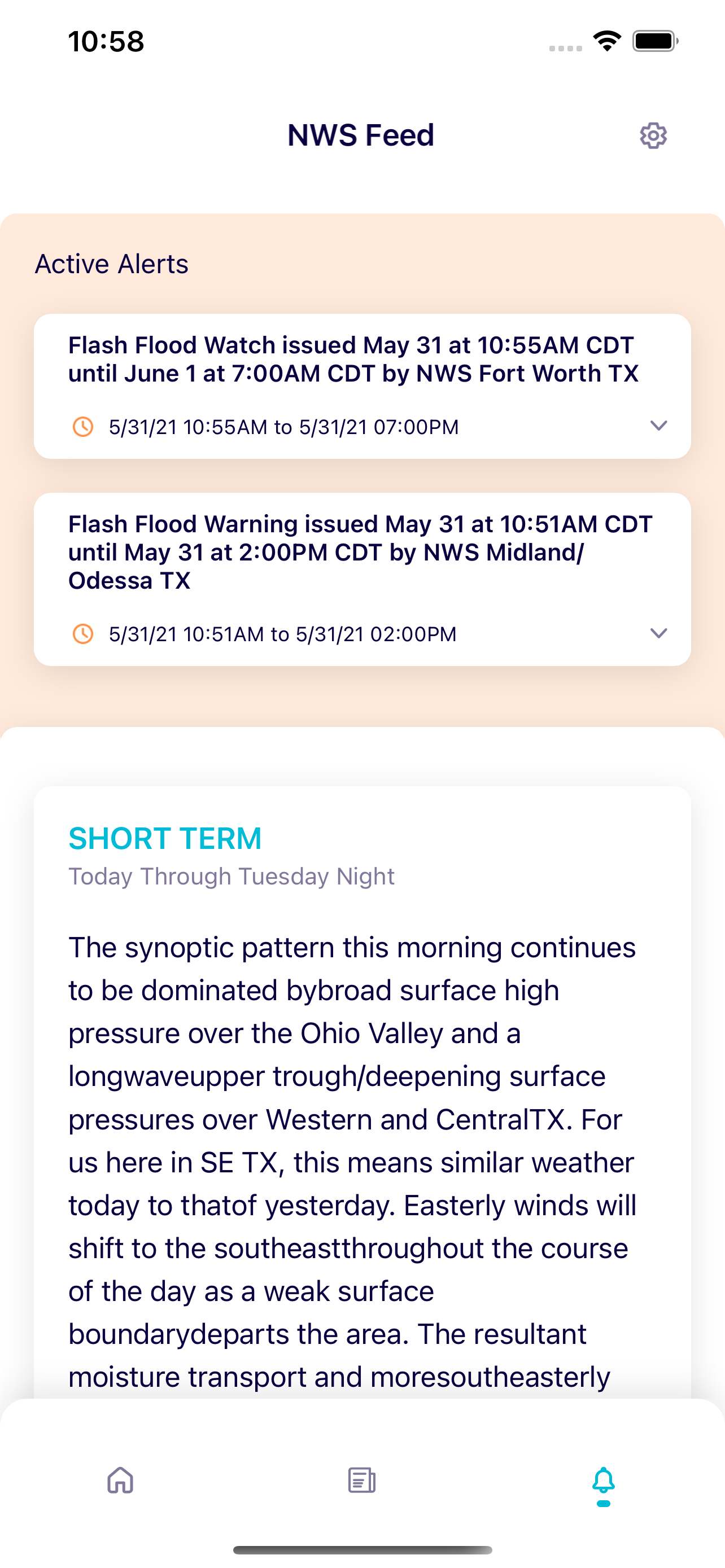Select the Flash Flood Warning alert card

pyautogui.click(x=362, y=578)
